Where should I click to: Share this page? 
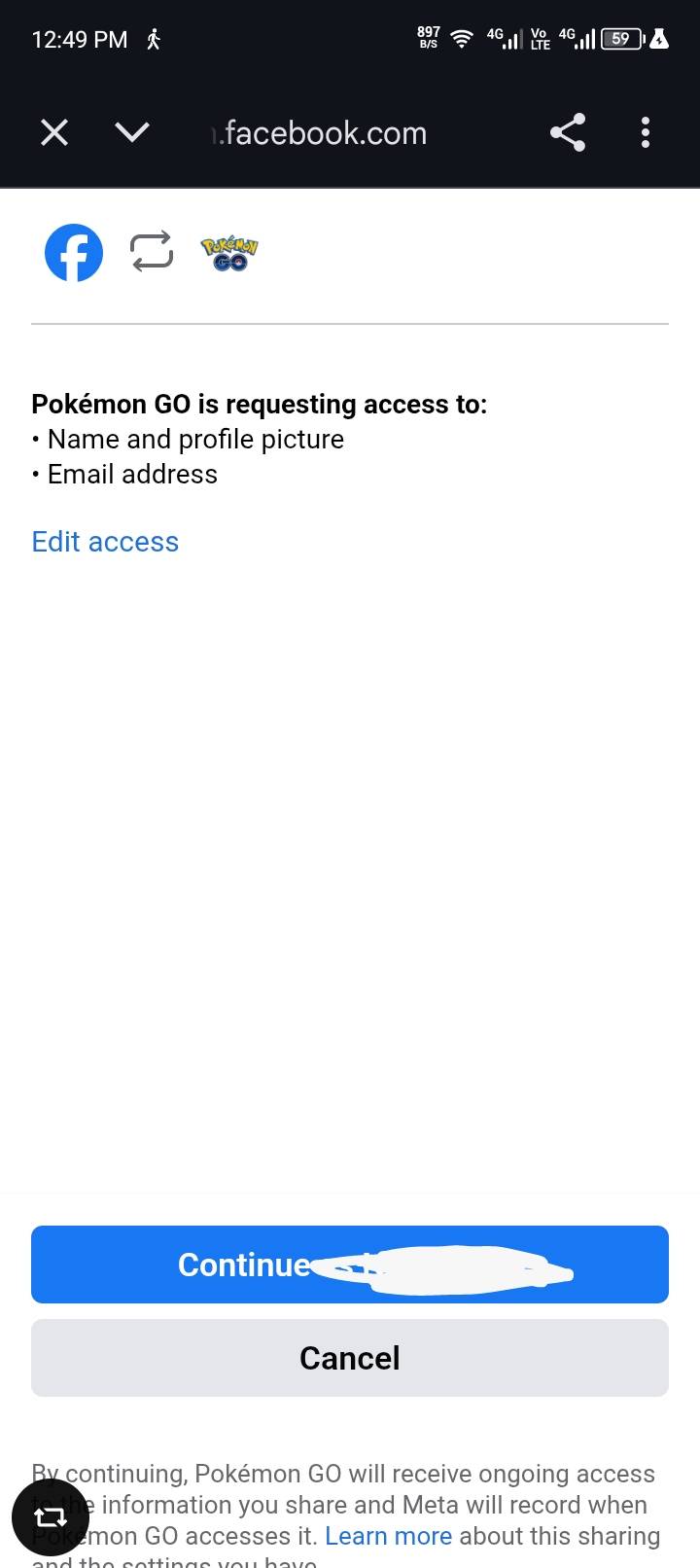(x=568, y=132)
